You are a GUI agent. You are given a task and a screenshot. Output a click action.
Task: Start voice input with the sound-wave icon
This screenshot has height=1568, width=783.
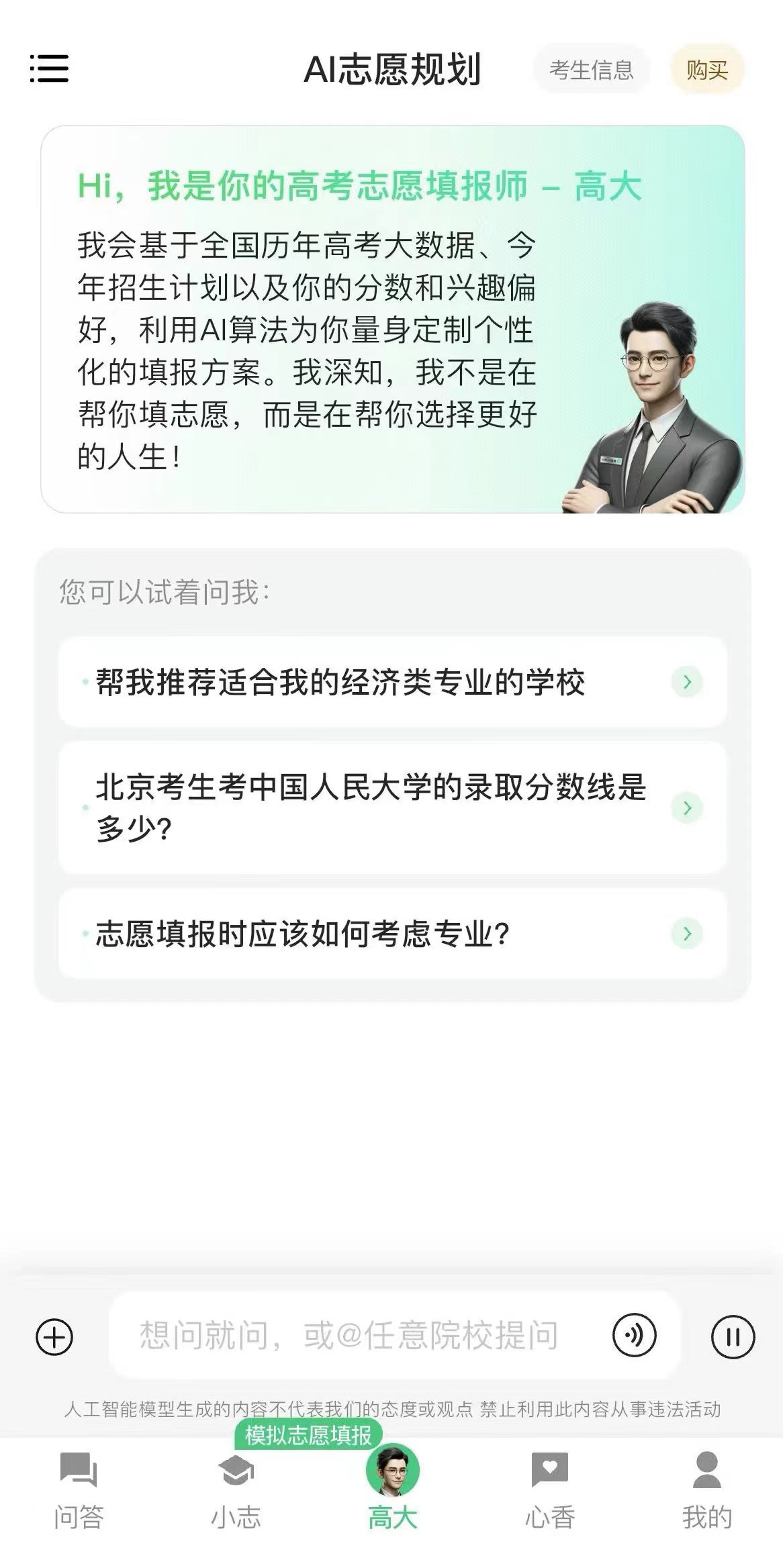click(x=634, y=1335)
